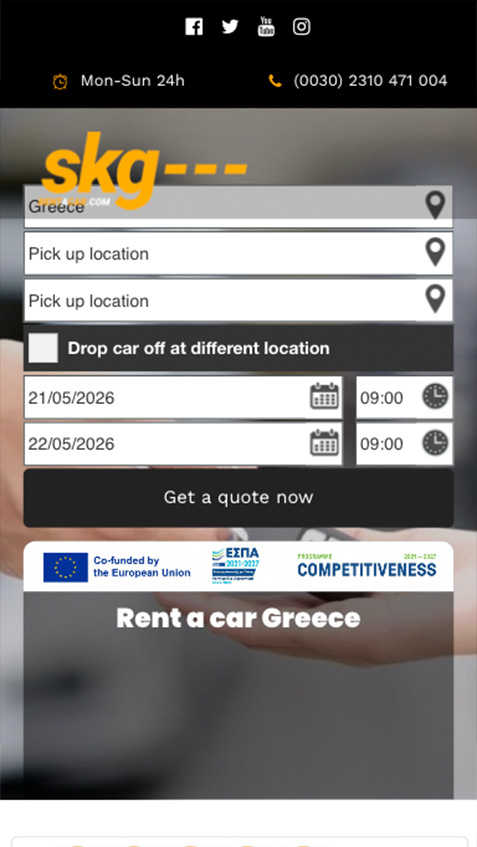This screenshot has height=847, width=477.
Task: Set return time next to 22/05/2026
Action: coord(404,443)
